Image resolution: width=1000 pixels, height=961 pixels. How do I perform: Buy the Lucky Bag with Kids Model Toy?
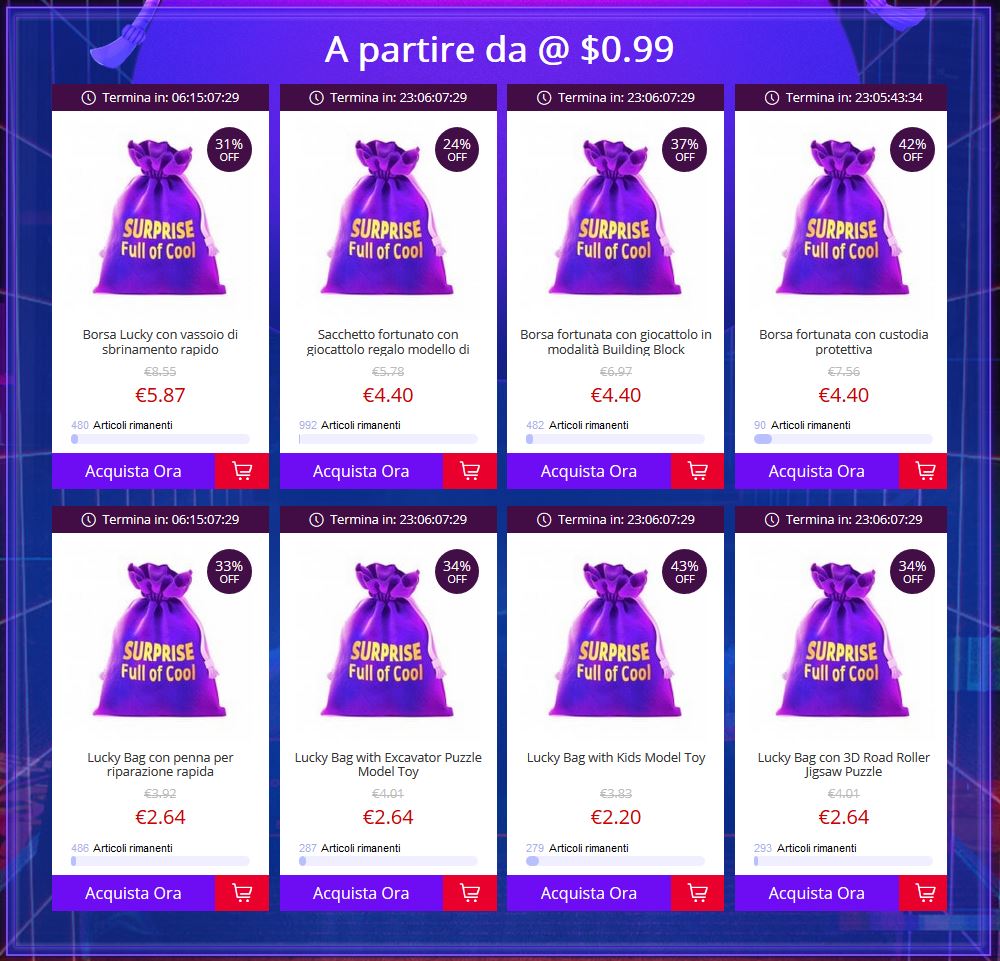(x=589, y=893)
